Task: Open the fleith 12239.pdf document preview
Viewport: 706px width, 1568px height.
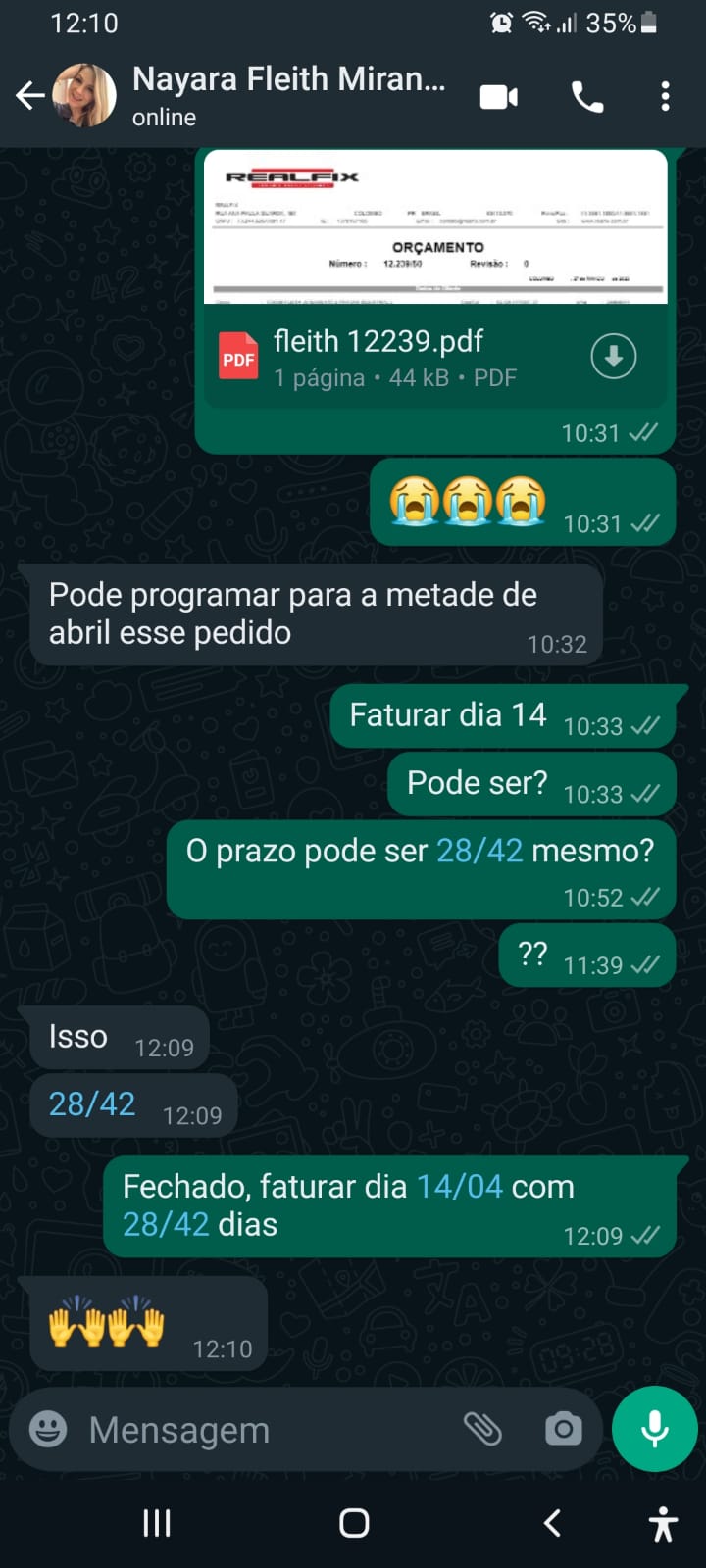Action: click(435, 227)
